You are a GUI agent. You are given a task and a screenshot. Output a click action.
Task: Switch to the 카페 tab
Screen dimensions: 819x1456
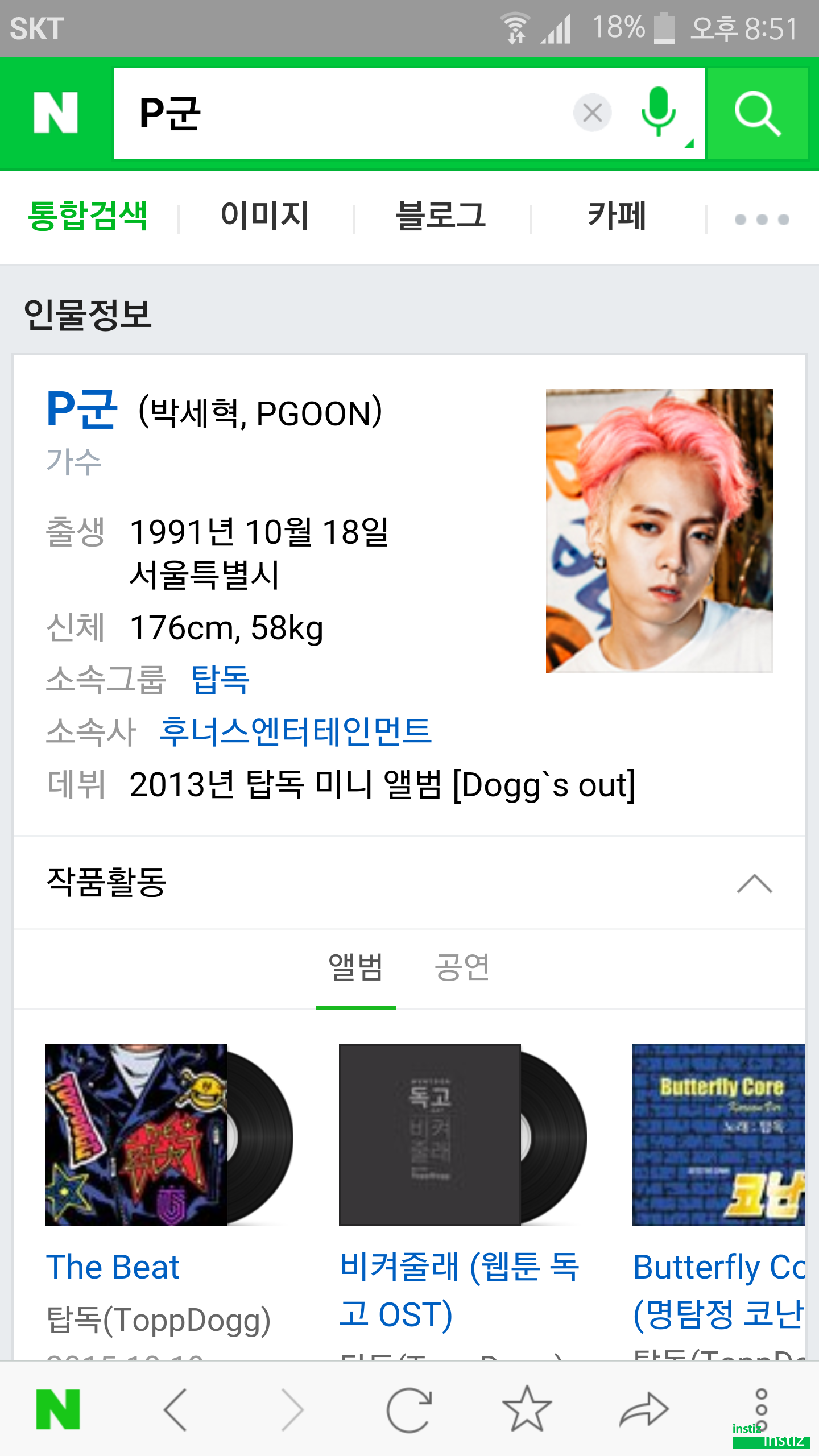tap(617, 217)
